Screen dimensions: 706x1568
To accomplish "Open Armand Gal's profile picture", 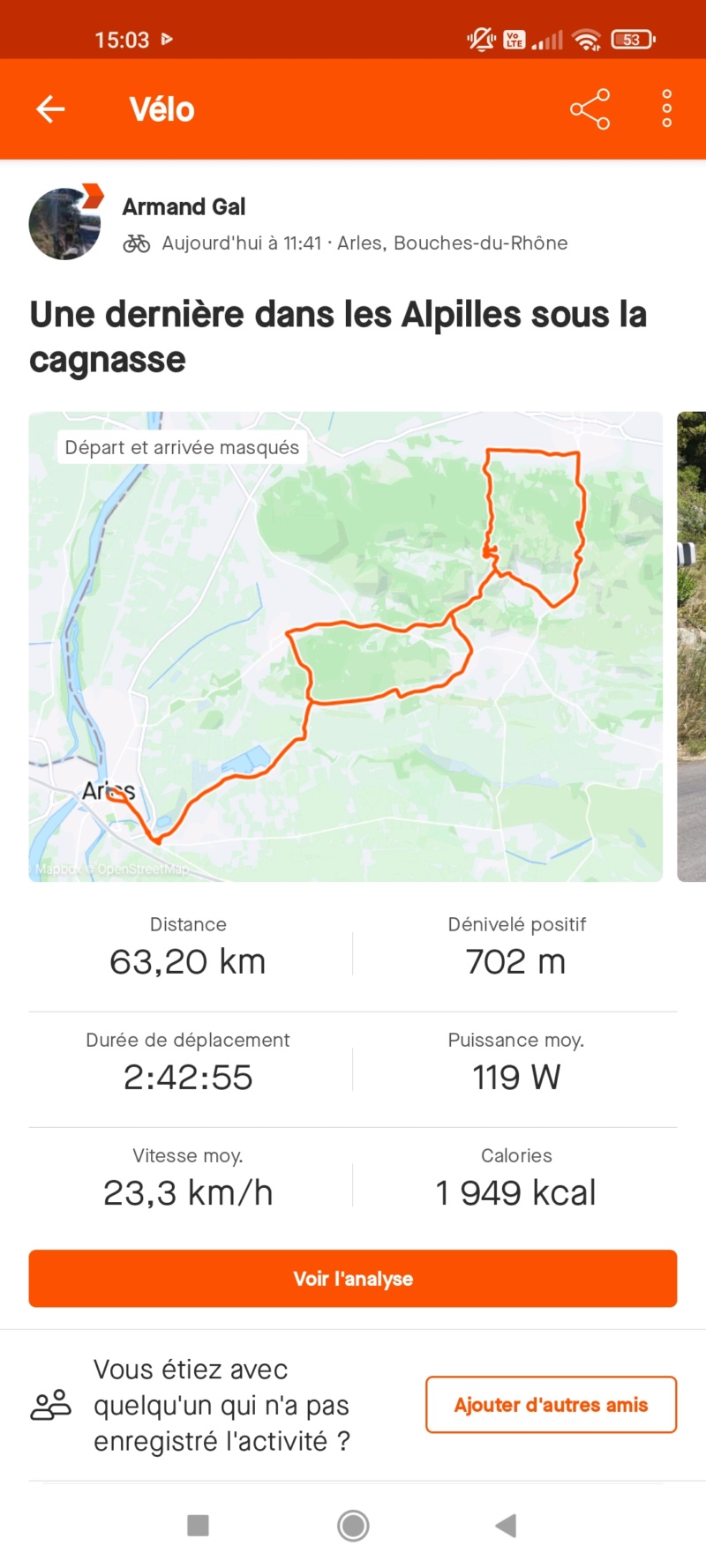I will click(x=65, y=224).
